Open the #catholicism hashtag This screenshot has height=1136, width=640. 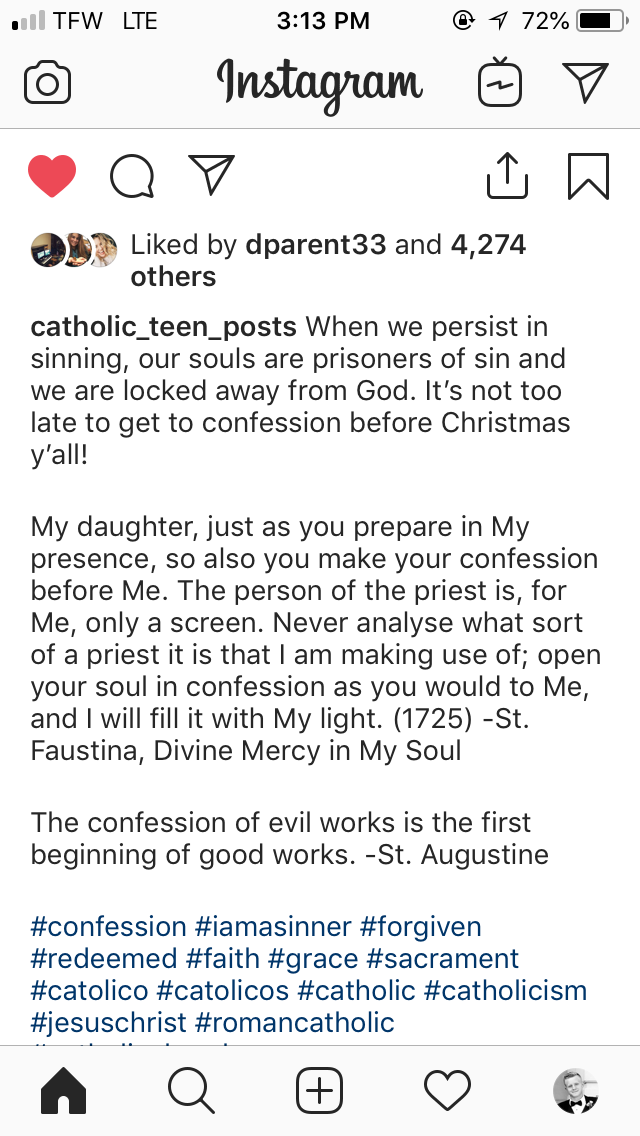coord(505,991)
